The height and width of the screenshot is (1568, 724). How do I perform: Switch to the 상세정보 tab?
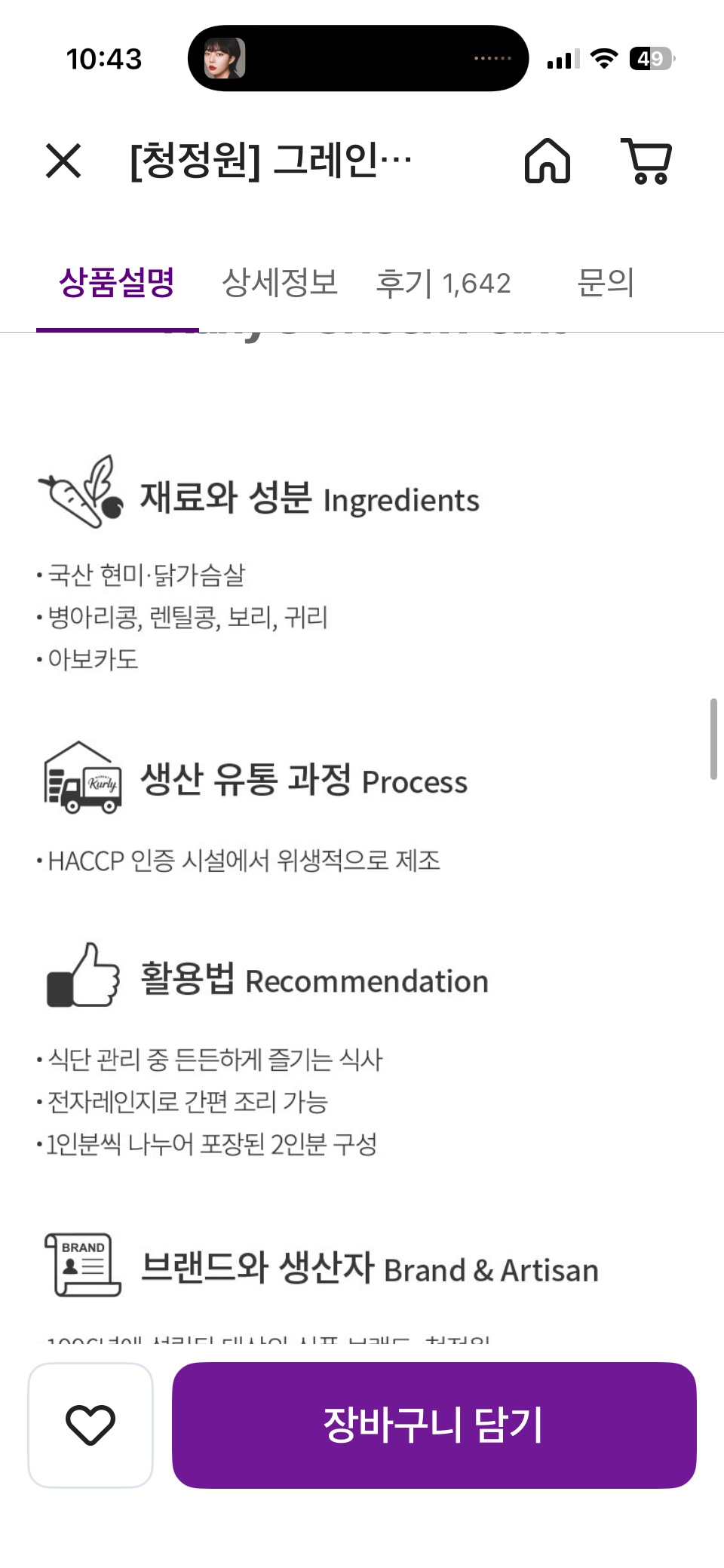coord(281,282)
